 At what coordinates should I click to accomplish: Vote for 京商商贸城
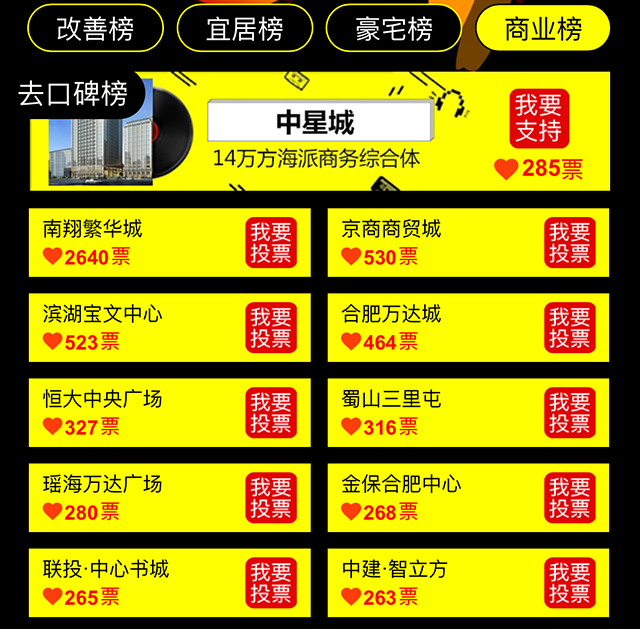(x=570, y=243)
